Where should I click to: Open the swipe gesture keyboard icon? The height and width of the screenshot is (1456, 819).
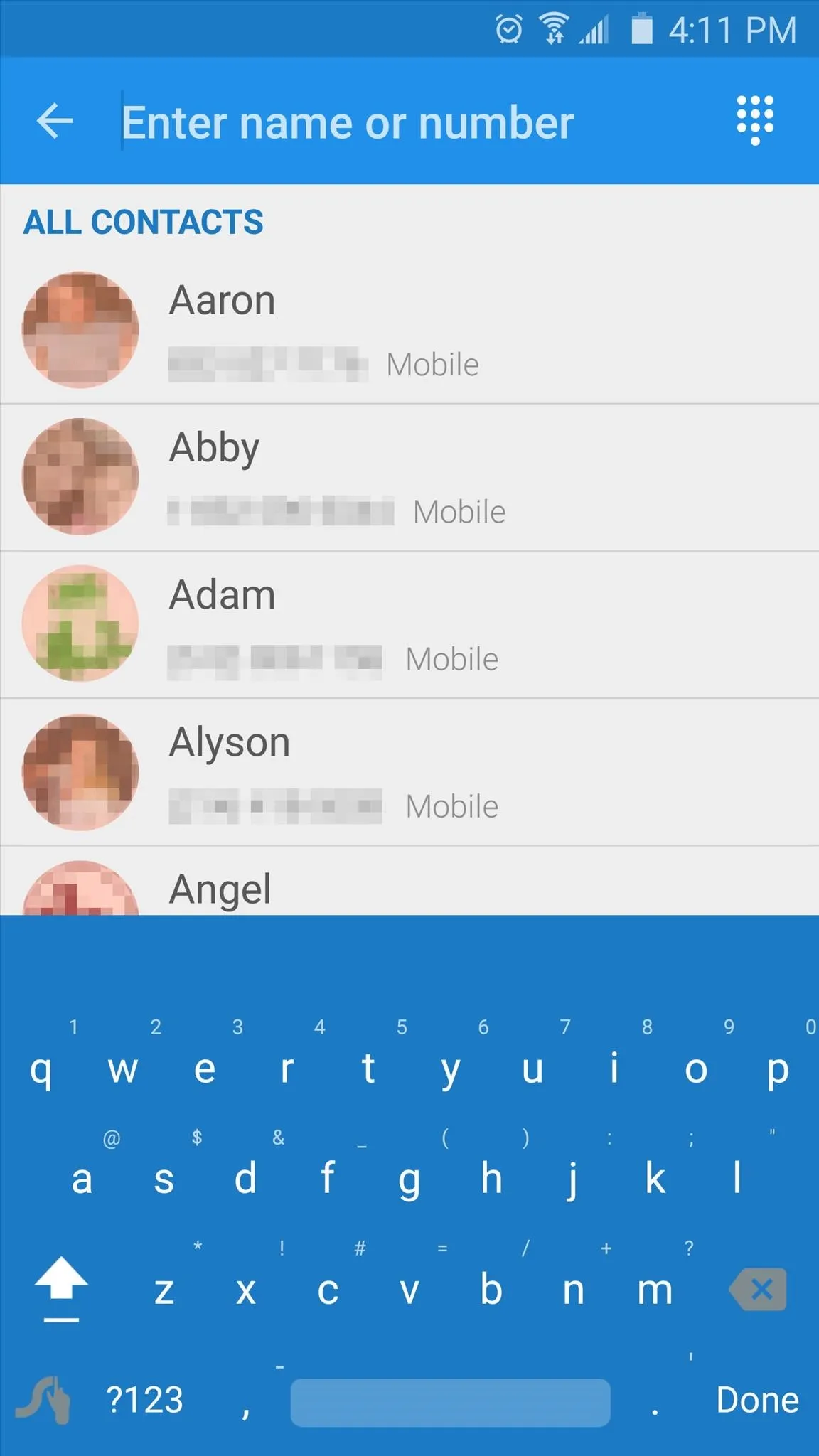tap(44, 1399)
